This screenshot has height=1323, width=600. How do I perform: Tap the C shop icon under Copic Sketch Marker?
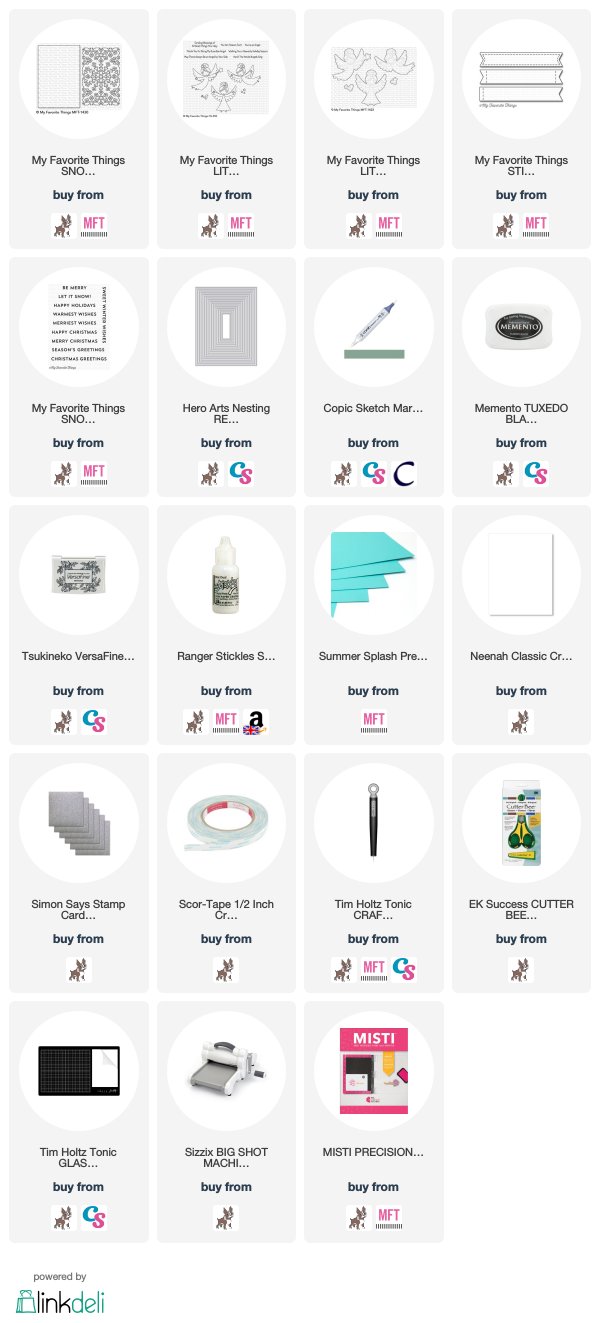pos(405,472)
